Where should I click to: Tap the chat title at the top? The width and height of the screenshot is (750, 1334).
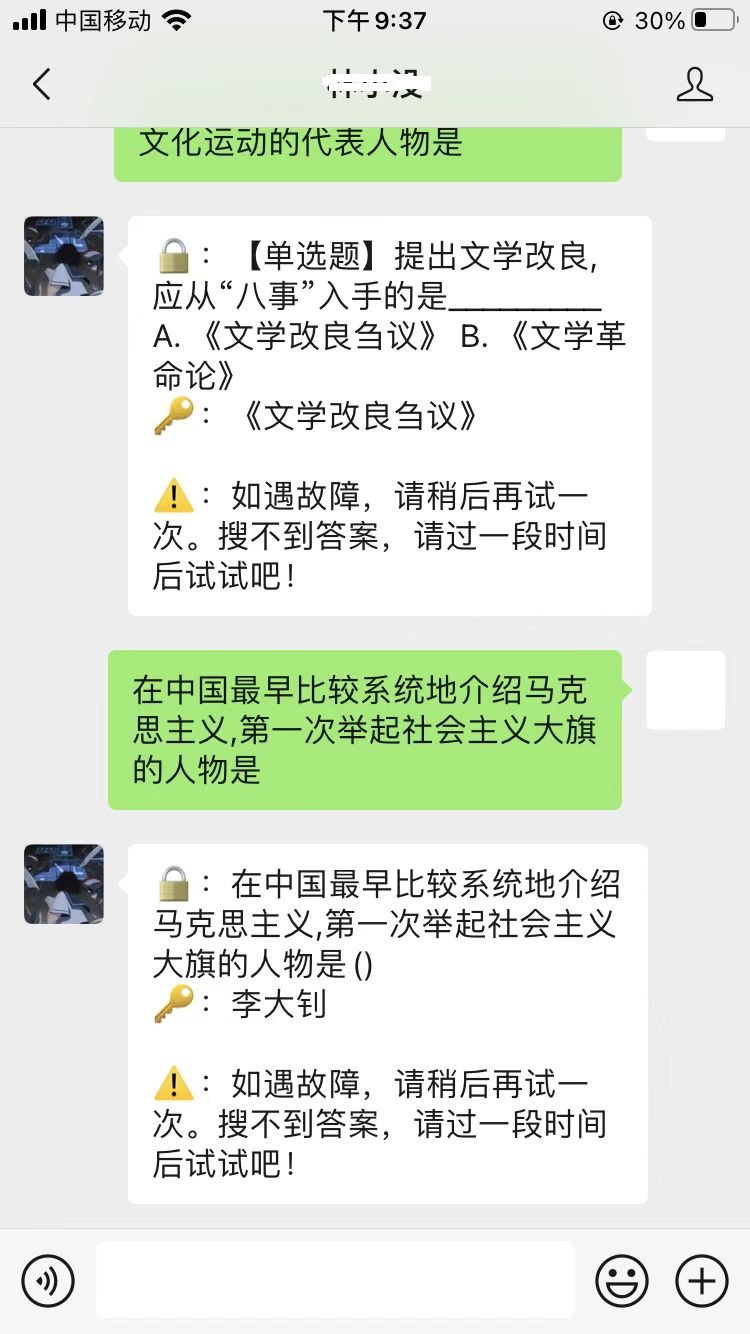click(x=375, y=85)
